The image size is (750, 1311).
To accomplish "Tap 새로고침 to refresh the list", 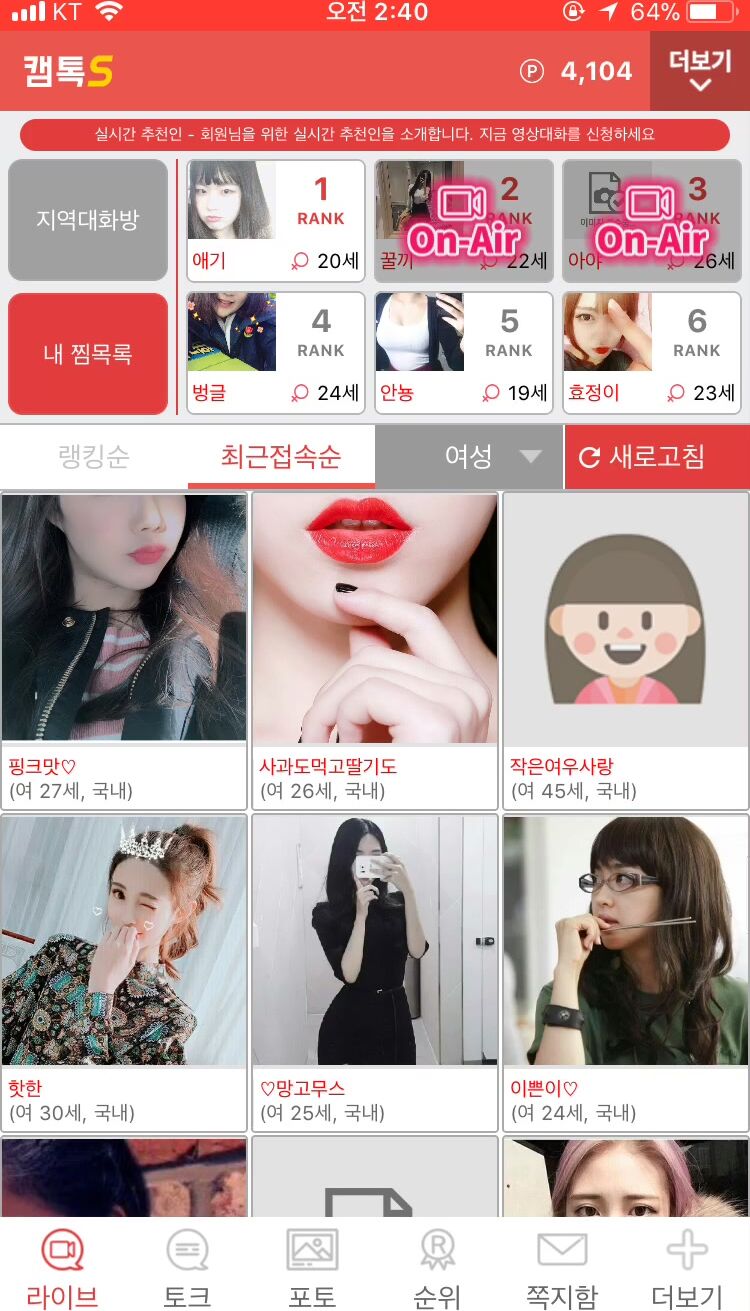I will click(x=657, y=457).
